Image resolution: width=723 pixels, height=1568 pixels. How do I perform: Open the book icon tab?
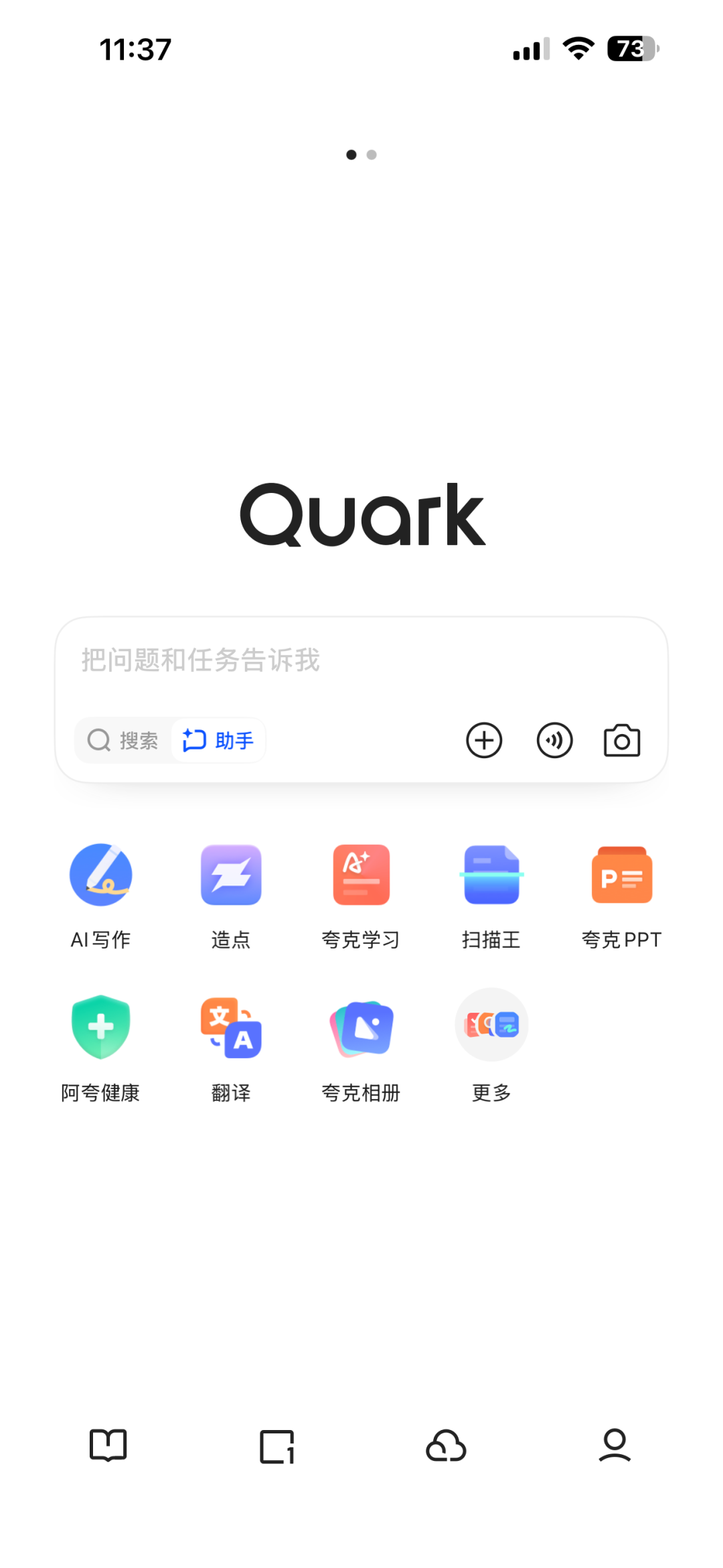pos(108,1445)
